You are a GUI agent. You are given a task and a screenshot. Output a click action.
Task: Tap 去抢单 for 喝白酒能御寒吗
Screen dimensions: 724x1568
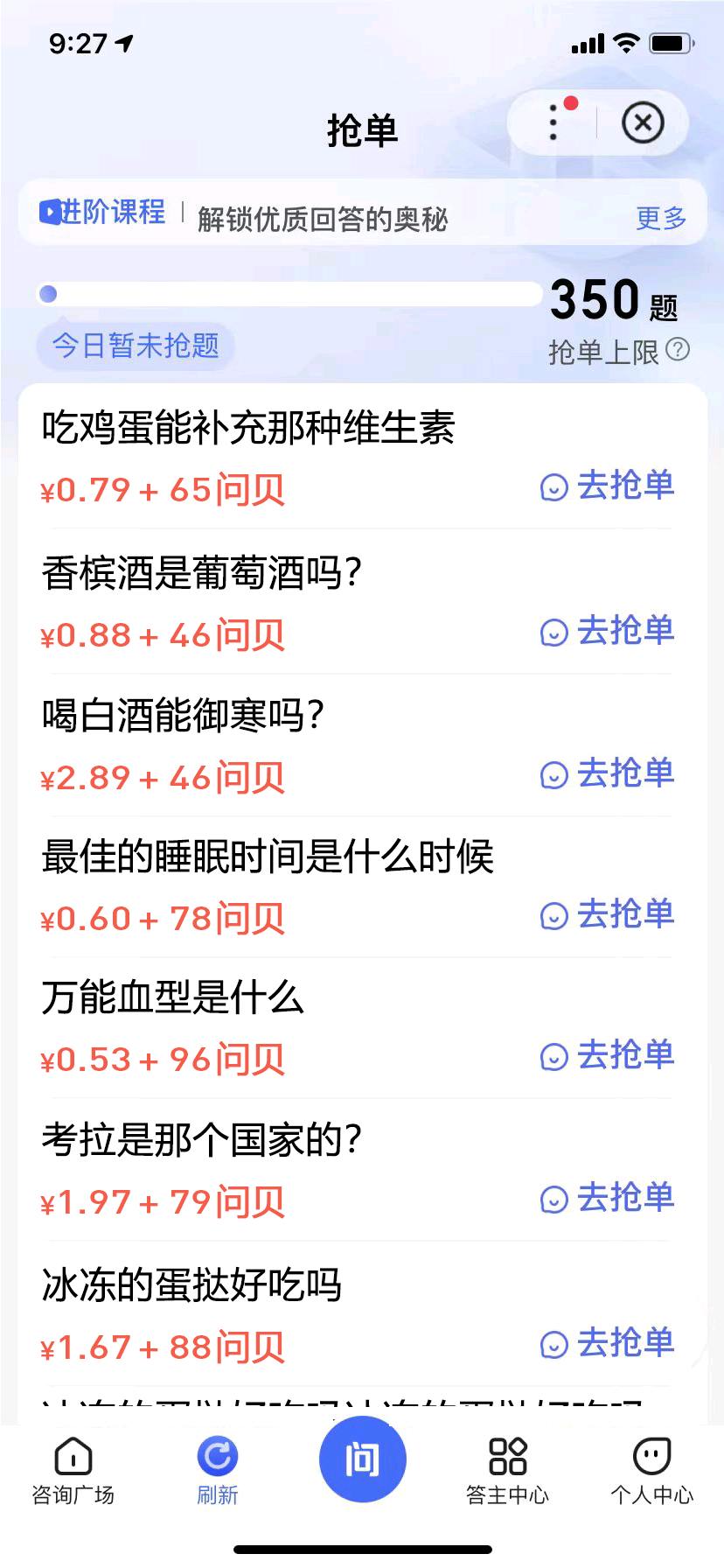607,773
